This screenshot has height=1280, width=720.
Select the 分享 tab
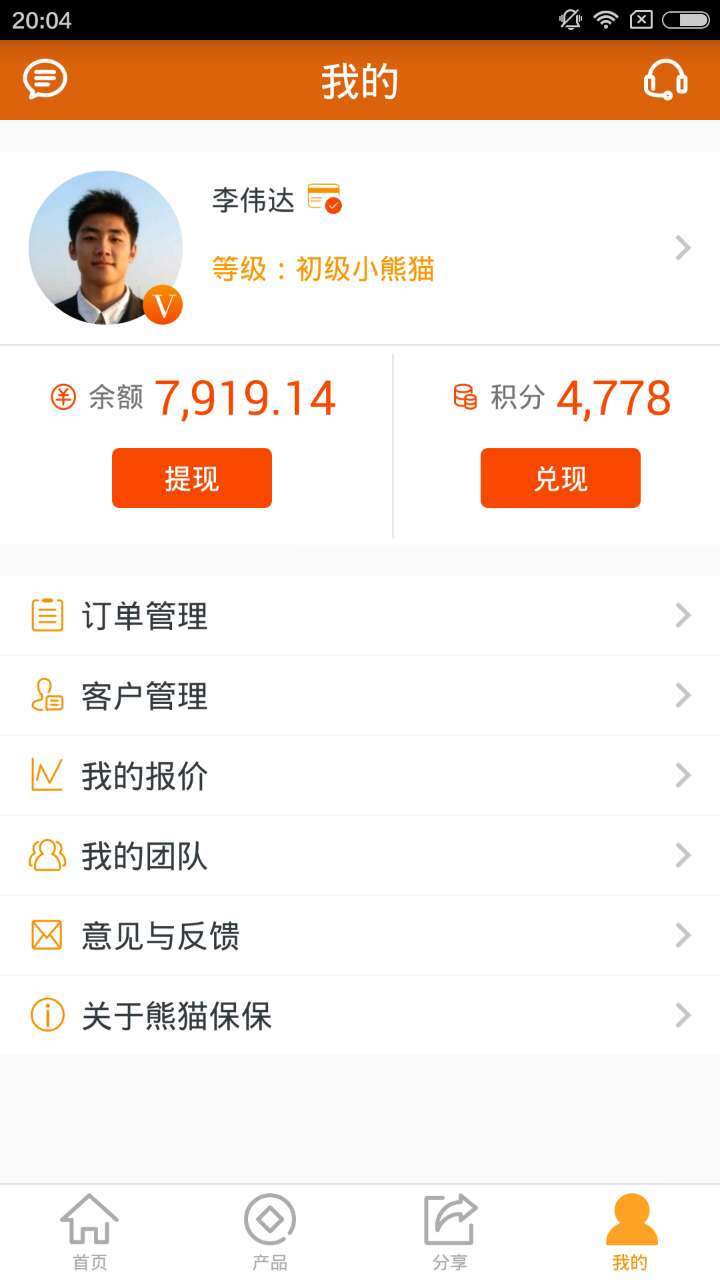click(x=450, y=1230)
